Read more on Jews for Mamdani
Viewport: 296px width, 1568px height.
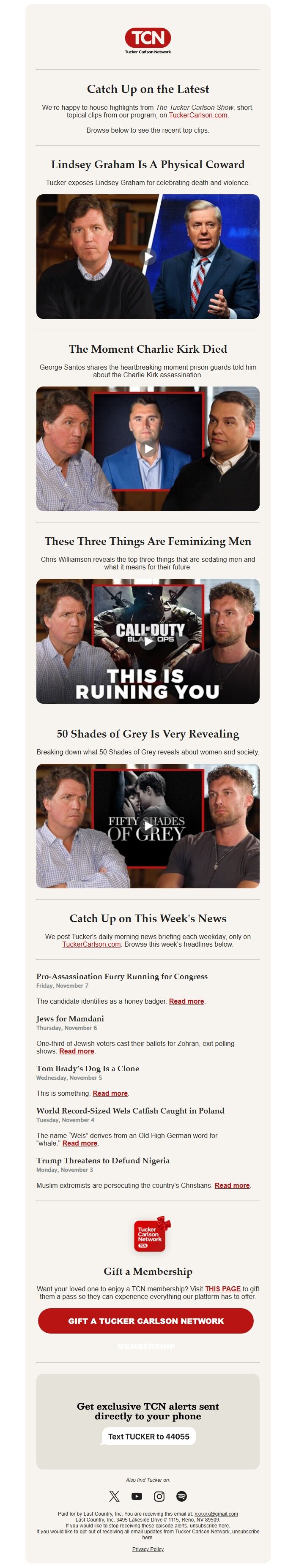[77, 1051]
